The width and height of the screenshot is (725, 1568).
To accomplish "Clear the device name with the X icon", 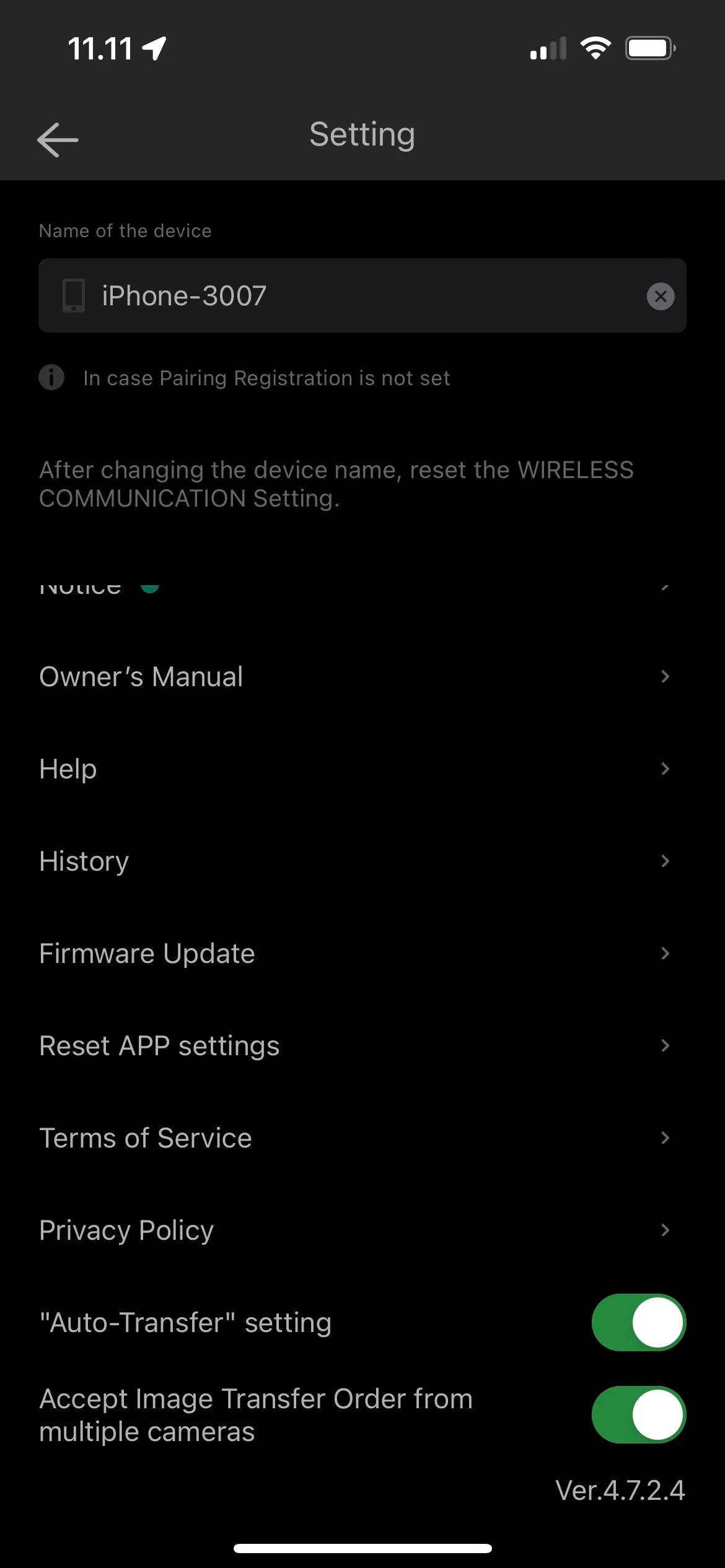I will [x=660, y=296].
